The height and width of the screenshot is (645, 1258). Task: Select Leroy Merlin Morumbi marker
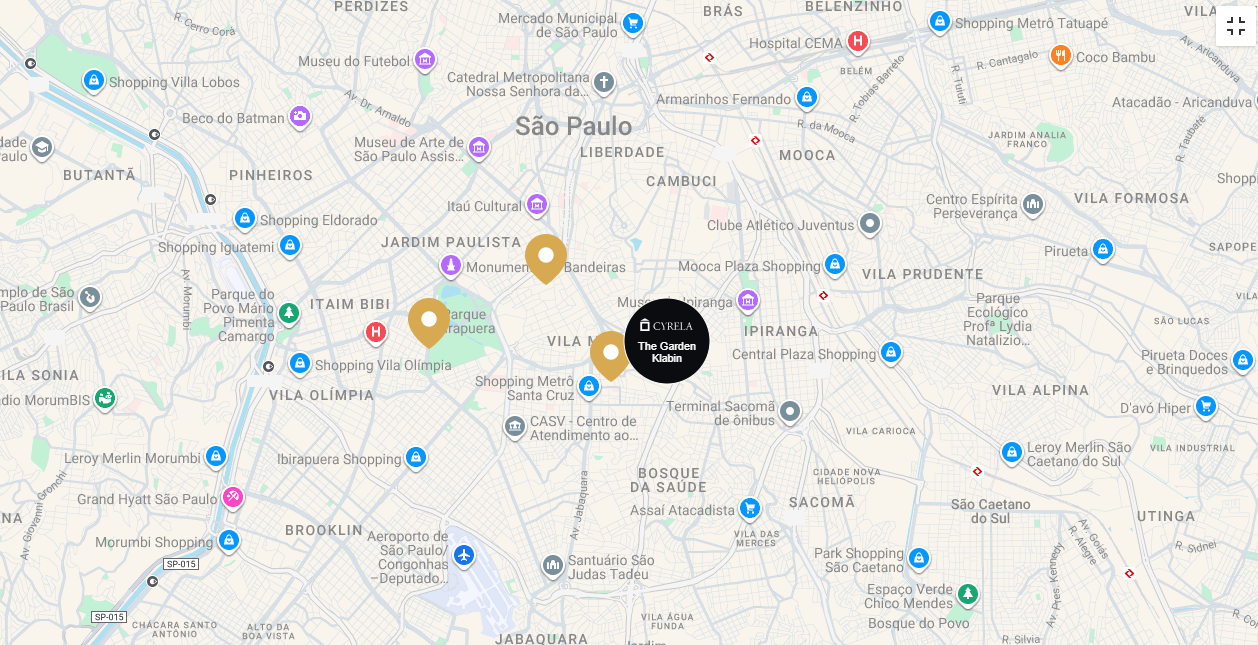(x=215, y=458)
